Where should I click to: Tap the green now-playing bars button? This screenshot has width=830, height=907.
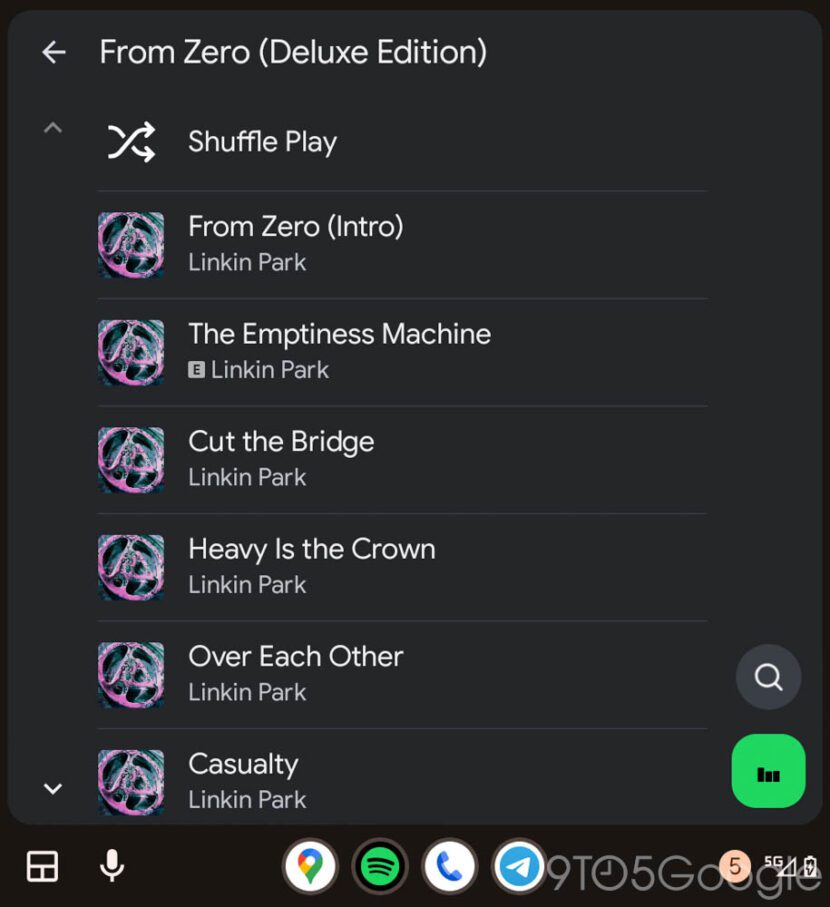[x=768, y=771]
